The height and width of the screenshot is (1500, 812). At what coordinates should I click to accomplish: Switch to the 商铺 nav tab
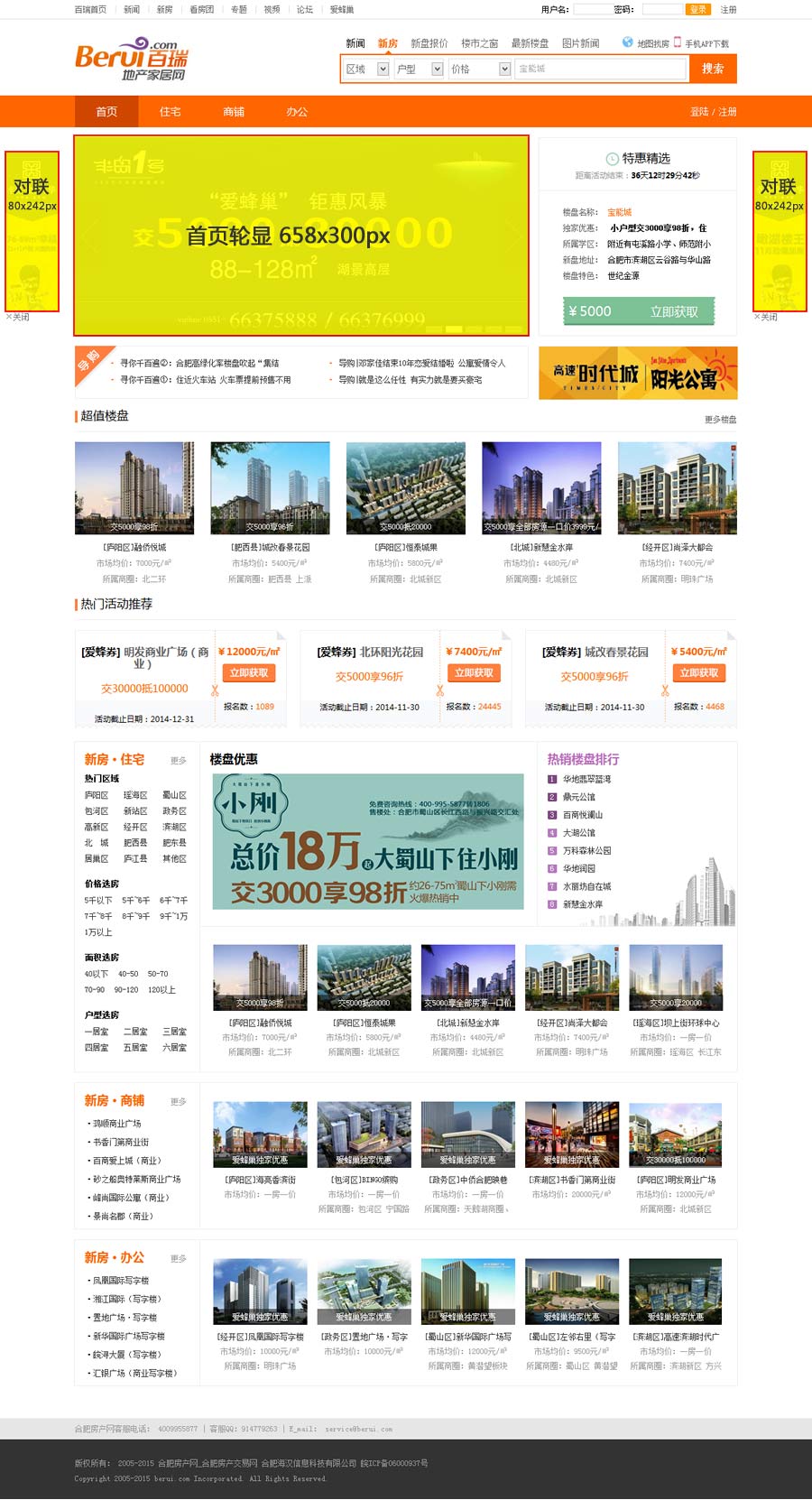tap(234, 112)
